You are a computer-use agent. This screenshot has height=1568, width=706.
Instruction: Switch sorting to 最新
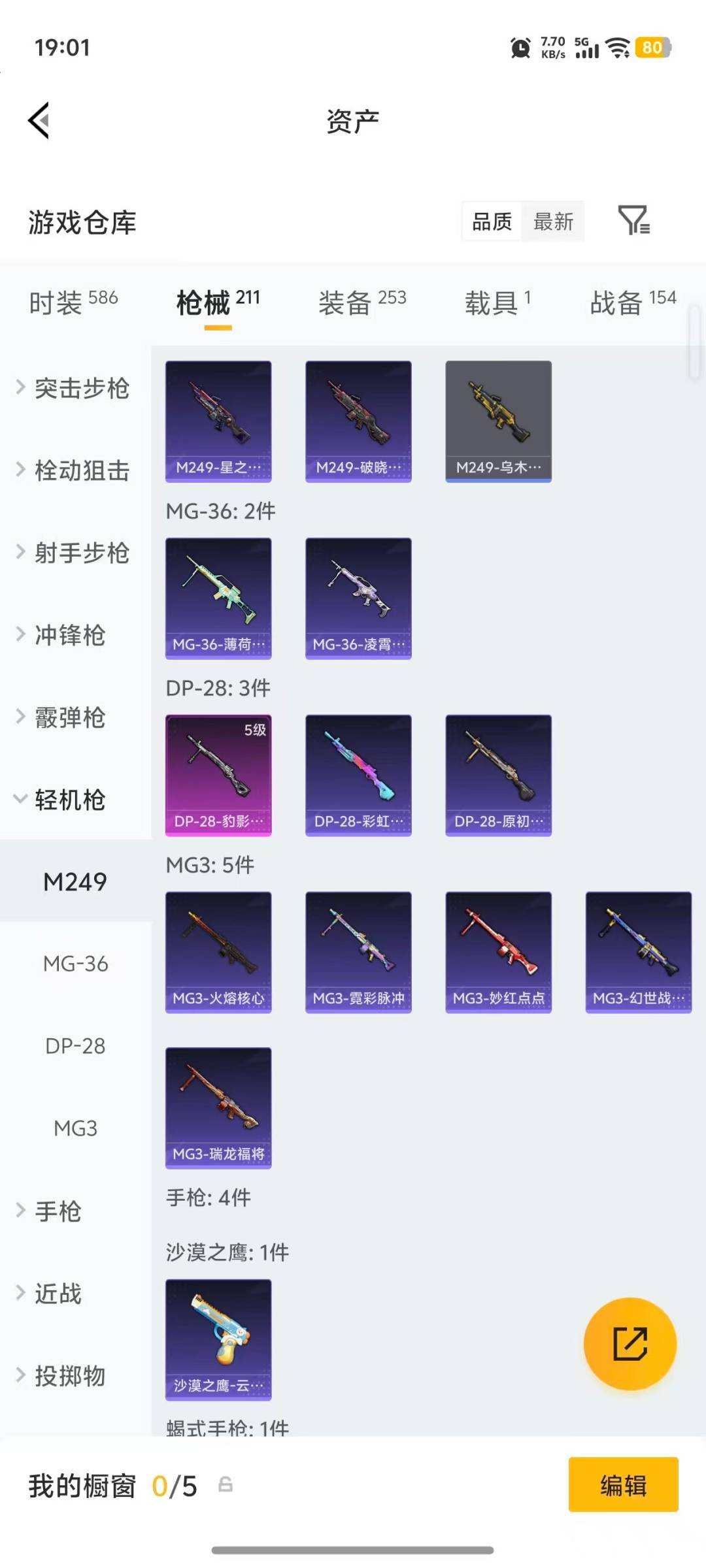point(553,222)
